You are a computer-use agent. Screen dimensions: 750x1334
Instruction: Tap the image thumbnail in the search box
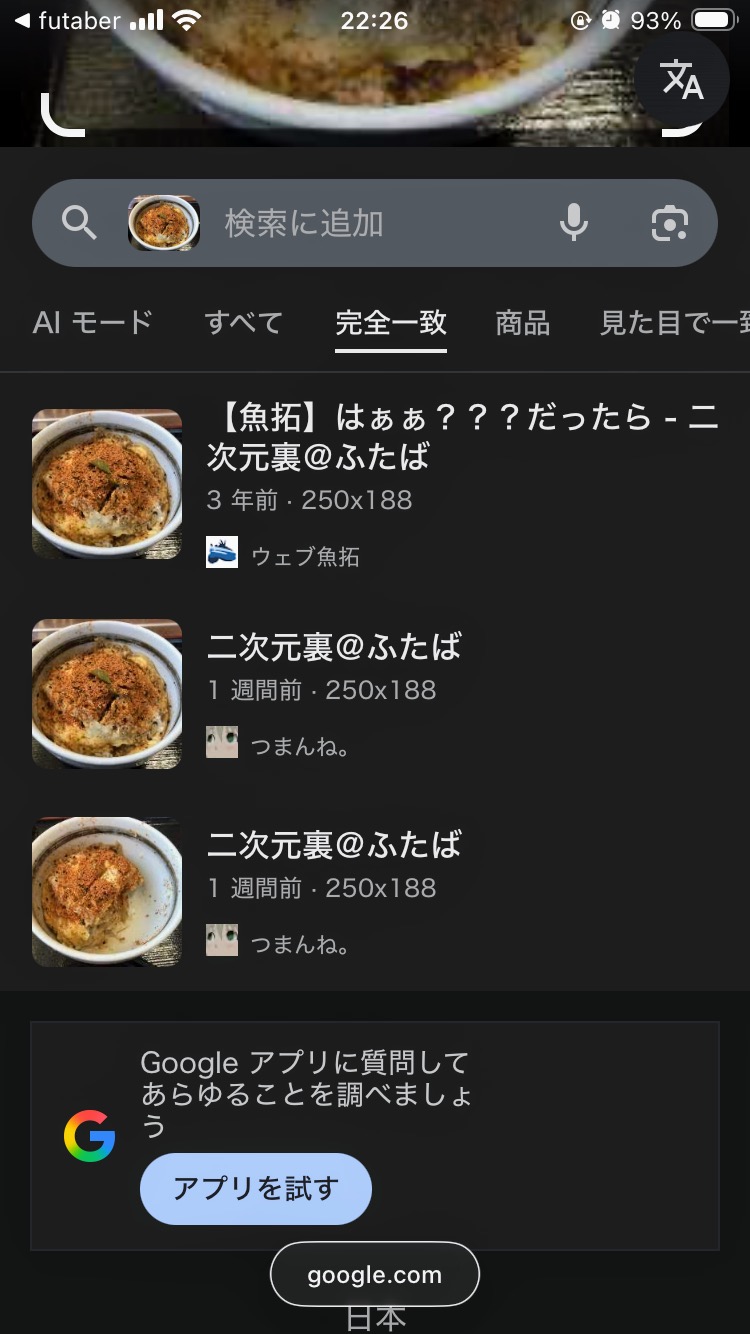(164, 223)
